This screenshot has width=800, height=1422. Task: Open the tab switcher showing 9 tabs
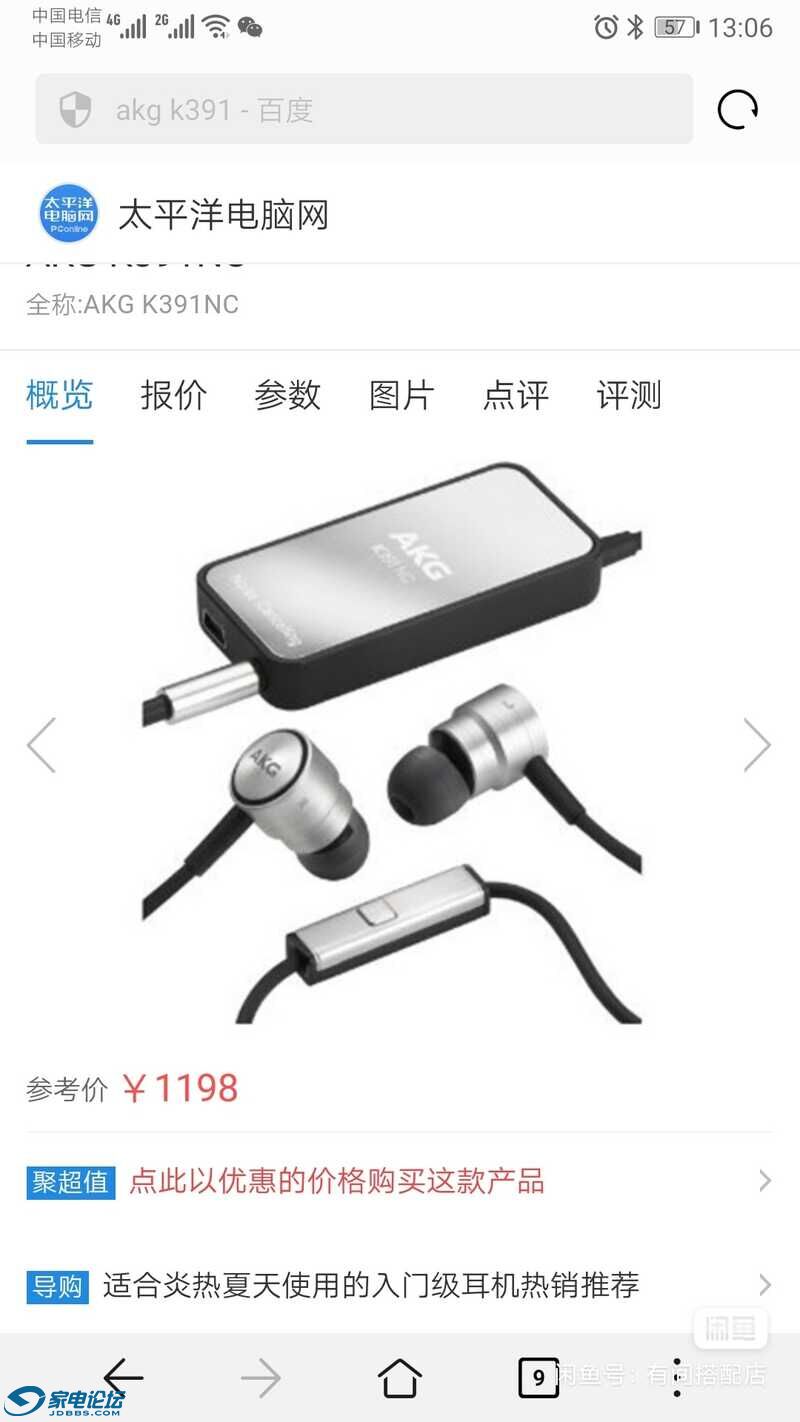pos(538,1377)
